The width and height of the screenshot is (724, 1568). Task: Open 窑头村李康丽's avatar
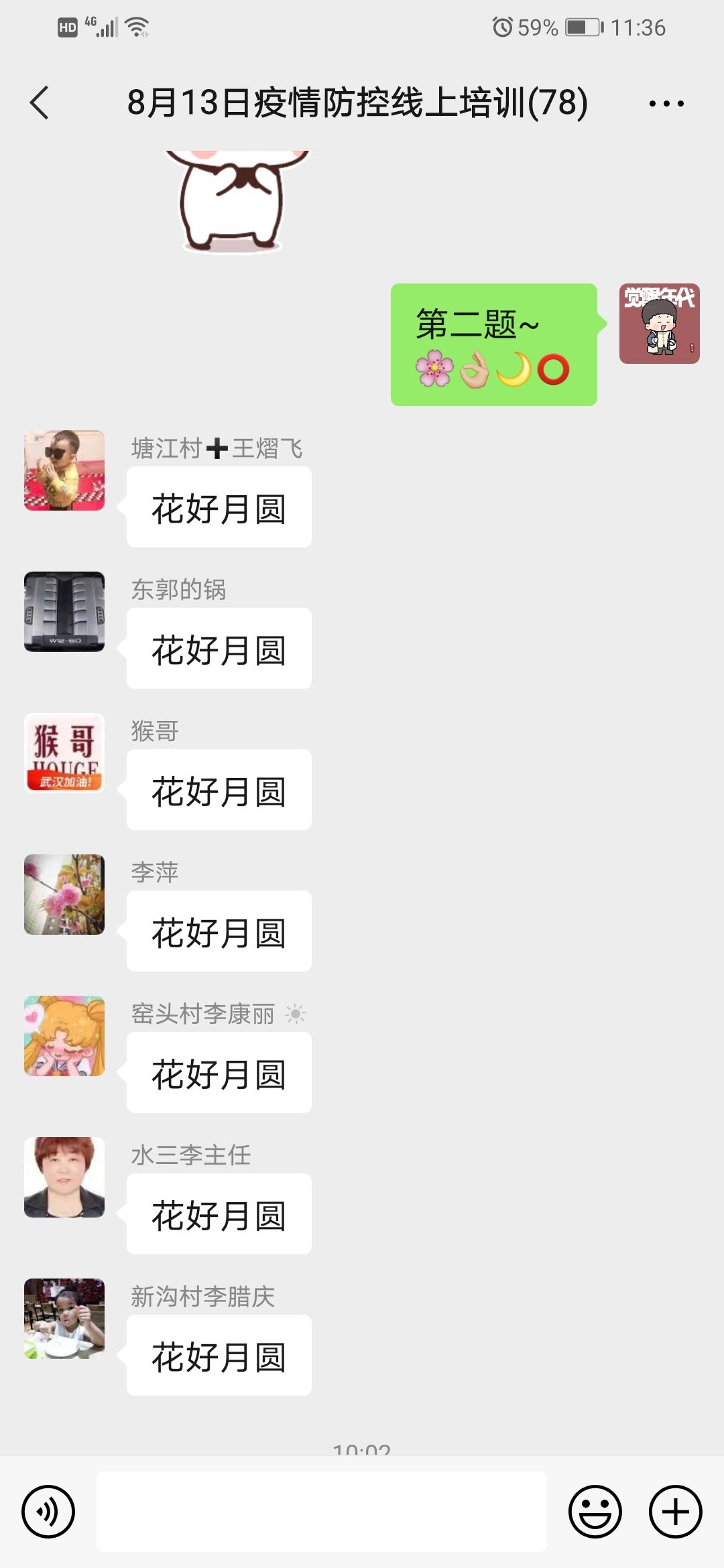[x=64, y=1036]
